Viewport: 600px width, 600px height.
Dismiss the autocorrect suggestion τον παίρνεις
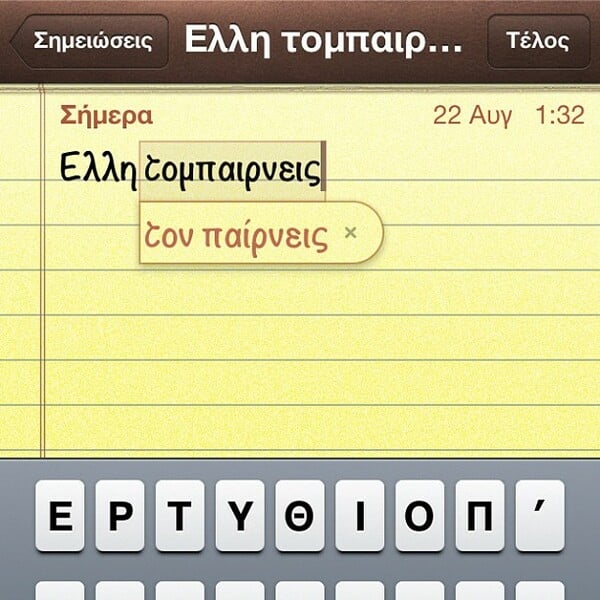(350, 233)
